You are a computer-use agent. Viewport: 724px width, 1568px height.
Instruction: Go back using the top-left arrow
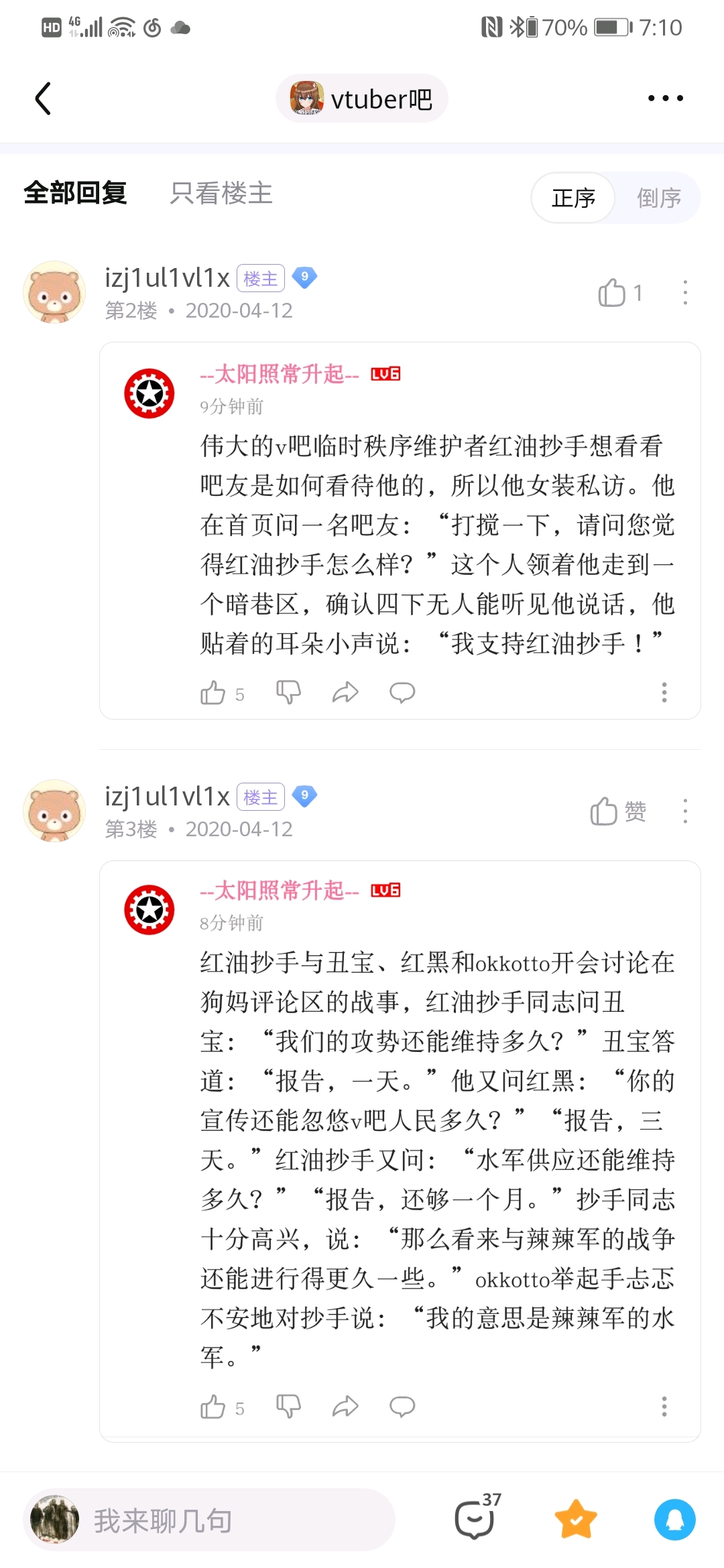43,99
